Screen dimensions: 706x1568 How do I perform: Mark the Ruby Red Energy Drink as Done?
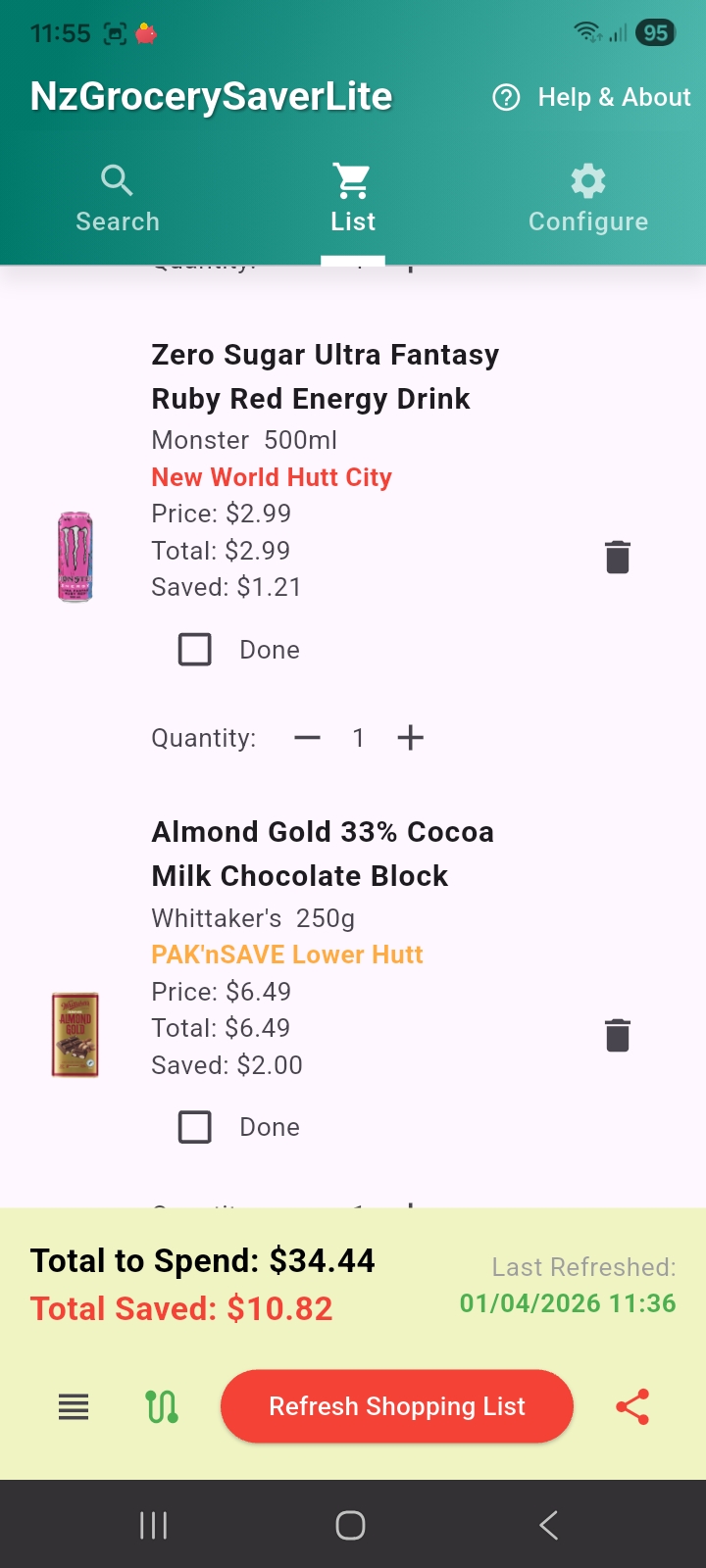194,648
